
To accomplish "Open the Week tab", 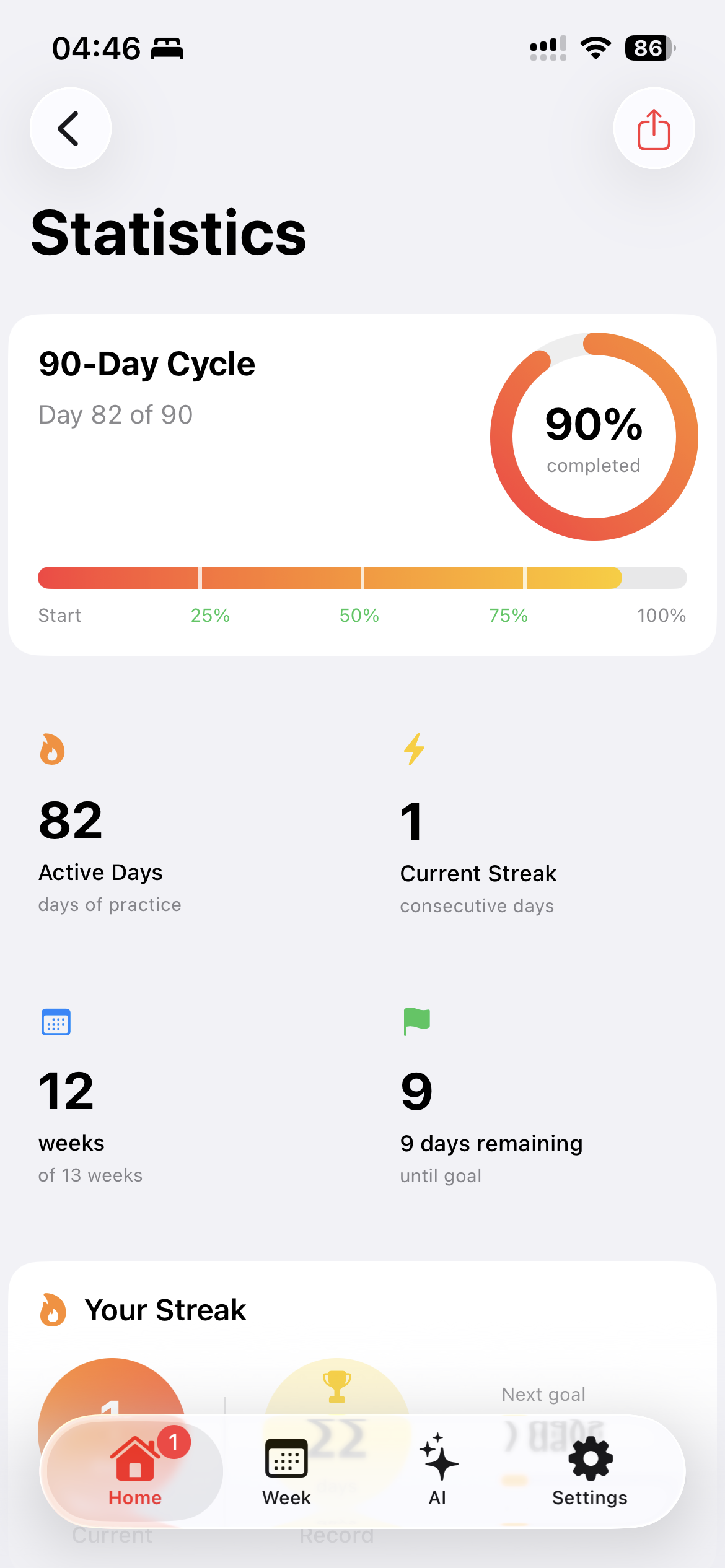I will coord(286,1471).
